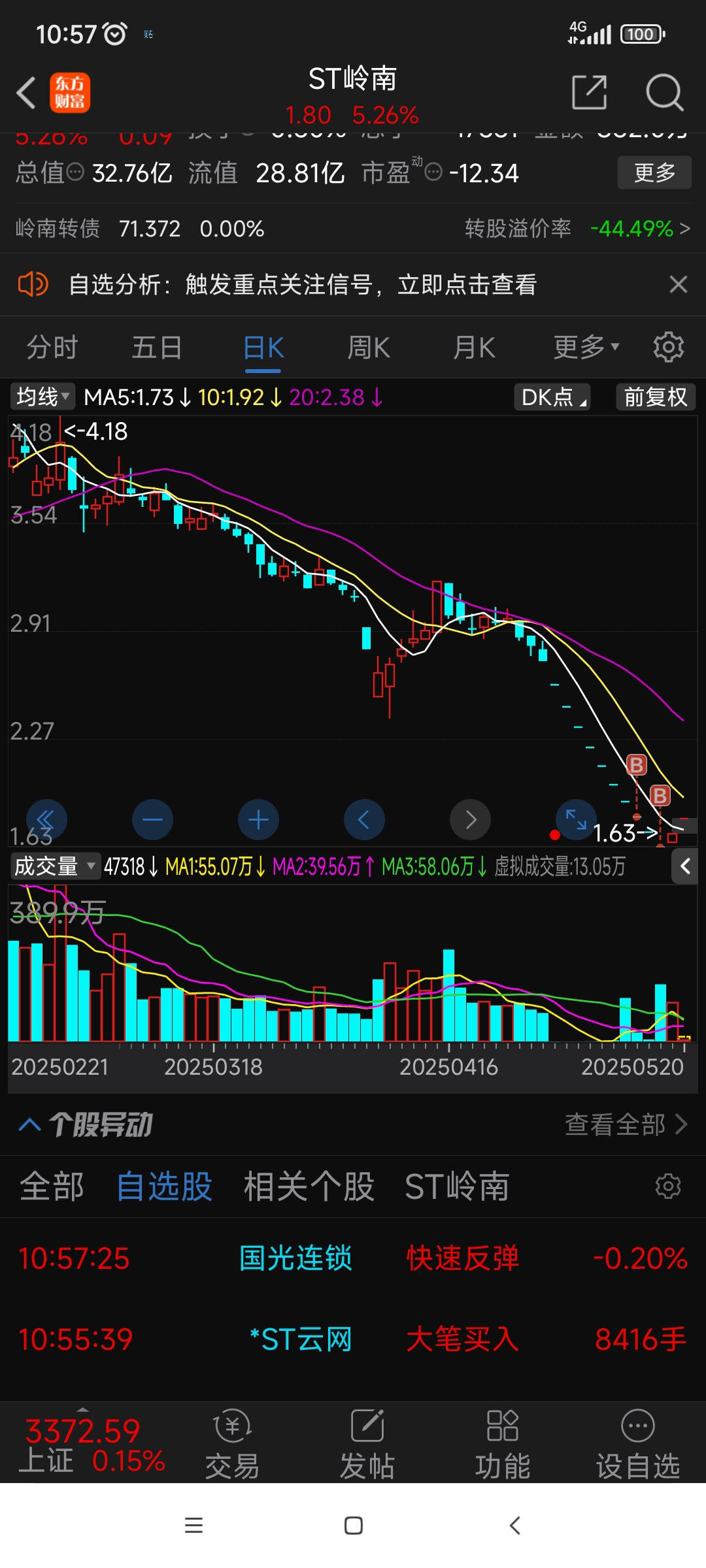Open the search magnifier icon
This screenshot has width=706, height=1568.
pyautogui.click(x=665, y=93)
